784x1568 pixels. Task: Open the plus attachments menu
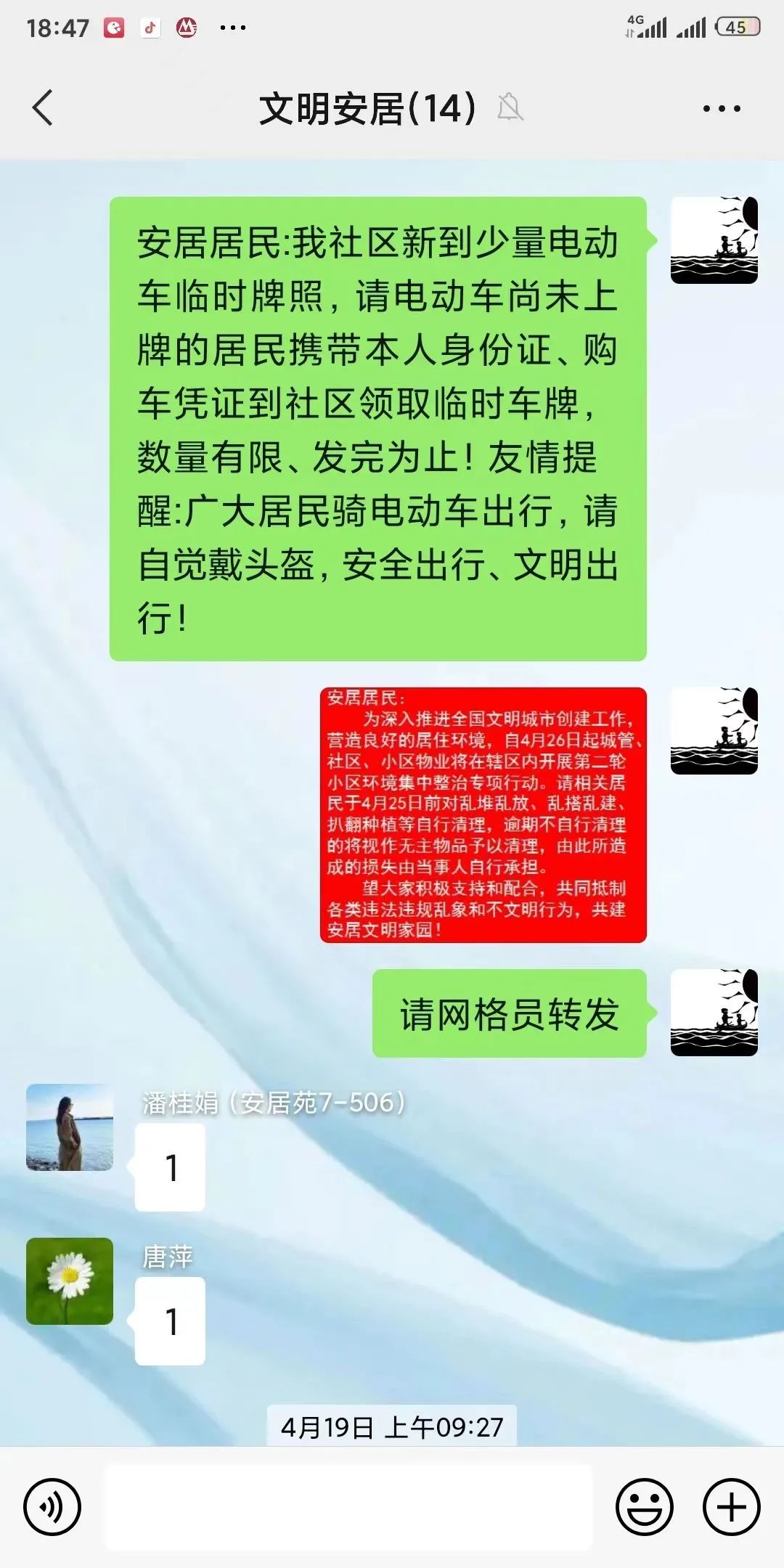[731, 1507]
